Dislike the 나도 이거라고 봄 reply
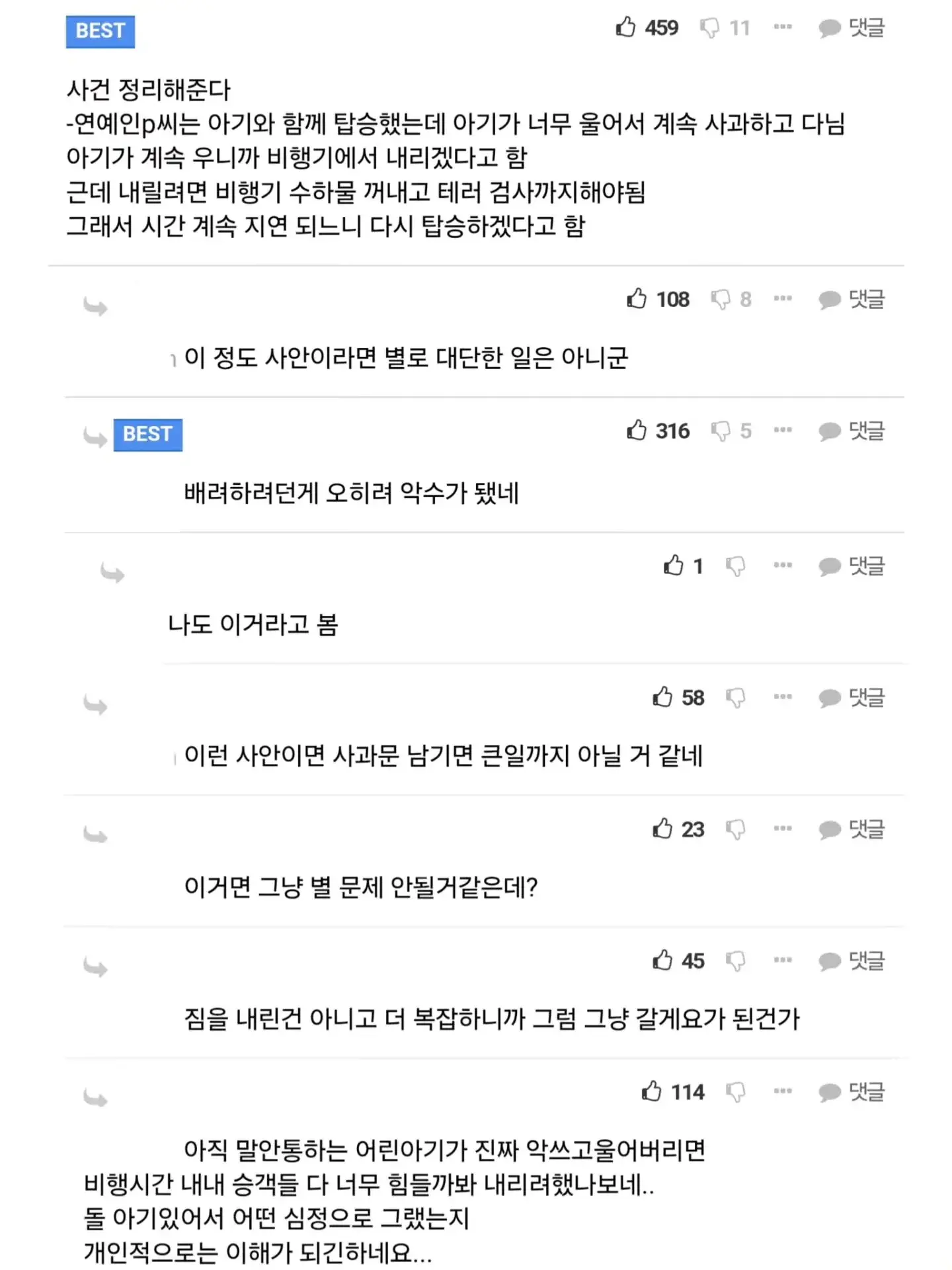Screen dimensions: 952x1270 [x=735, y=566]
